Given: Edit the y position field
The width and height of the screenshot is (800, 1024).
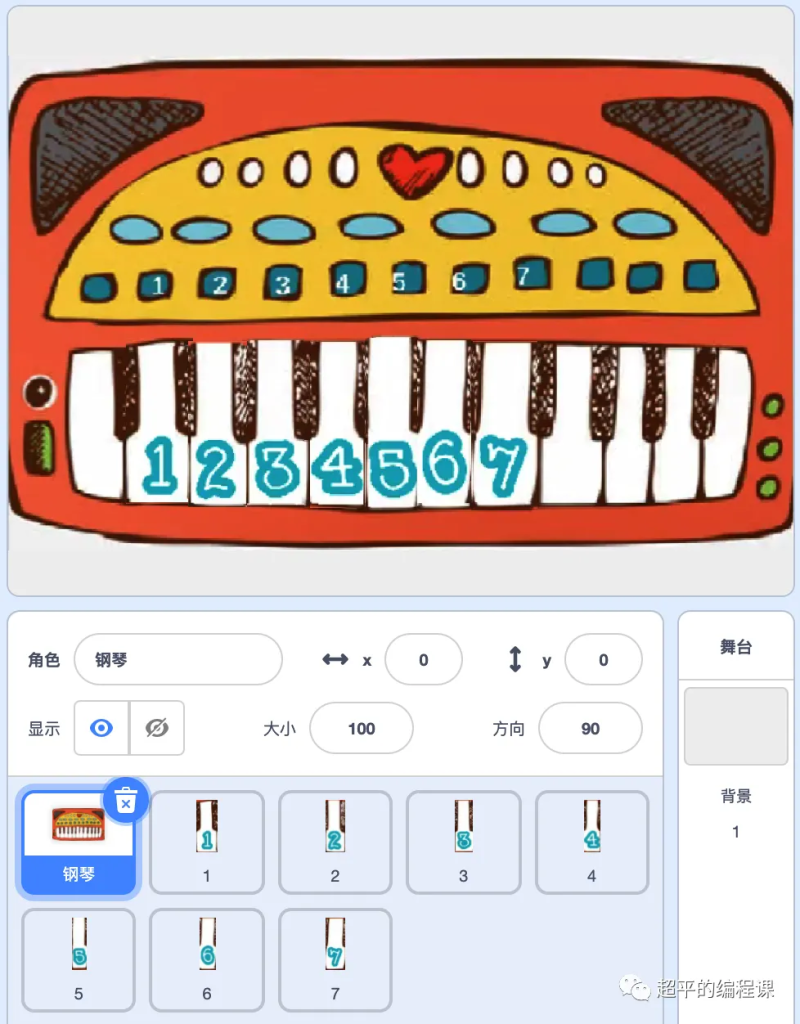Looking at the screenshot, I should [x=603, y=660].
